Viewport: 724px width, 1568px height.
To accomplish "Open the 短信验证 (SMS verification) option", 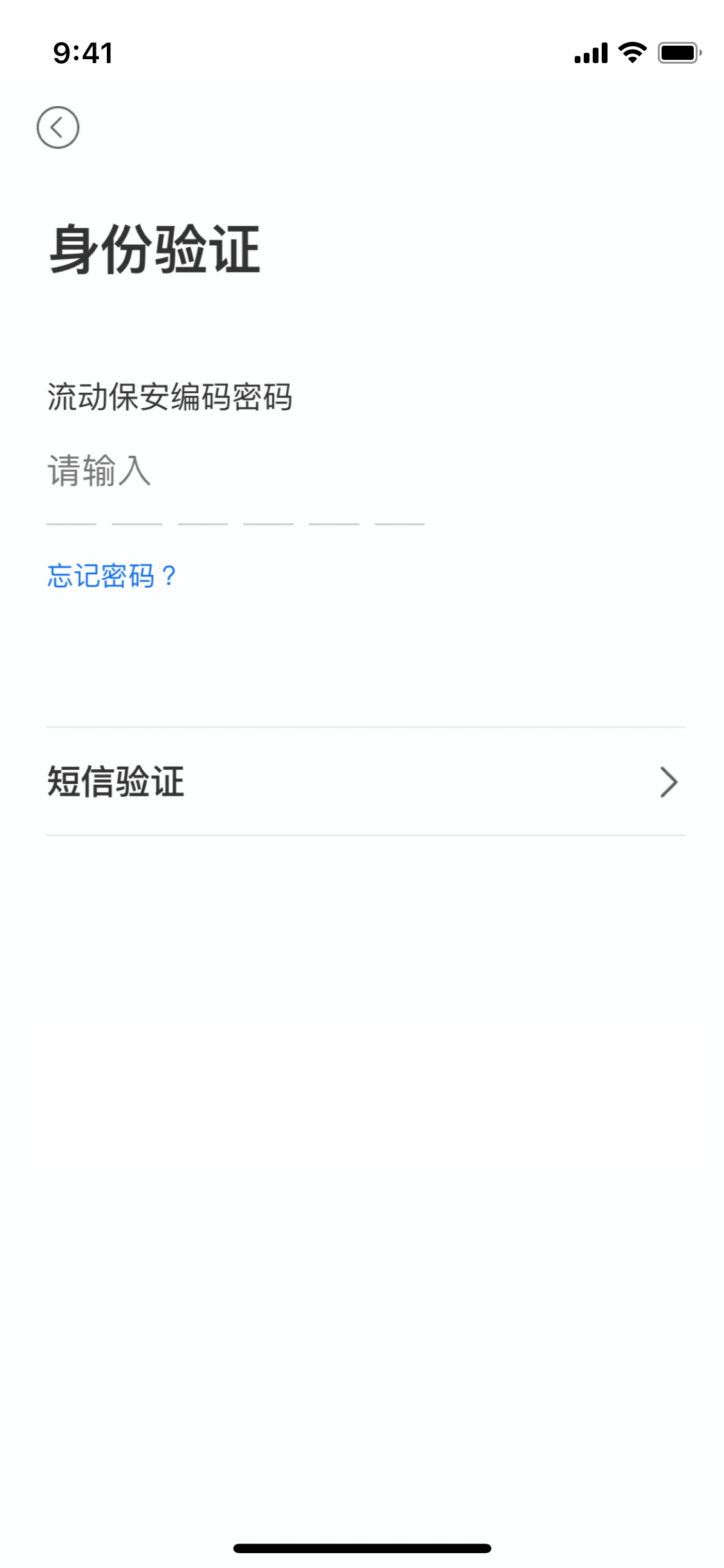I will click(x=364, y=781).
